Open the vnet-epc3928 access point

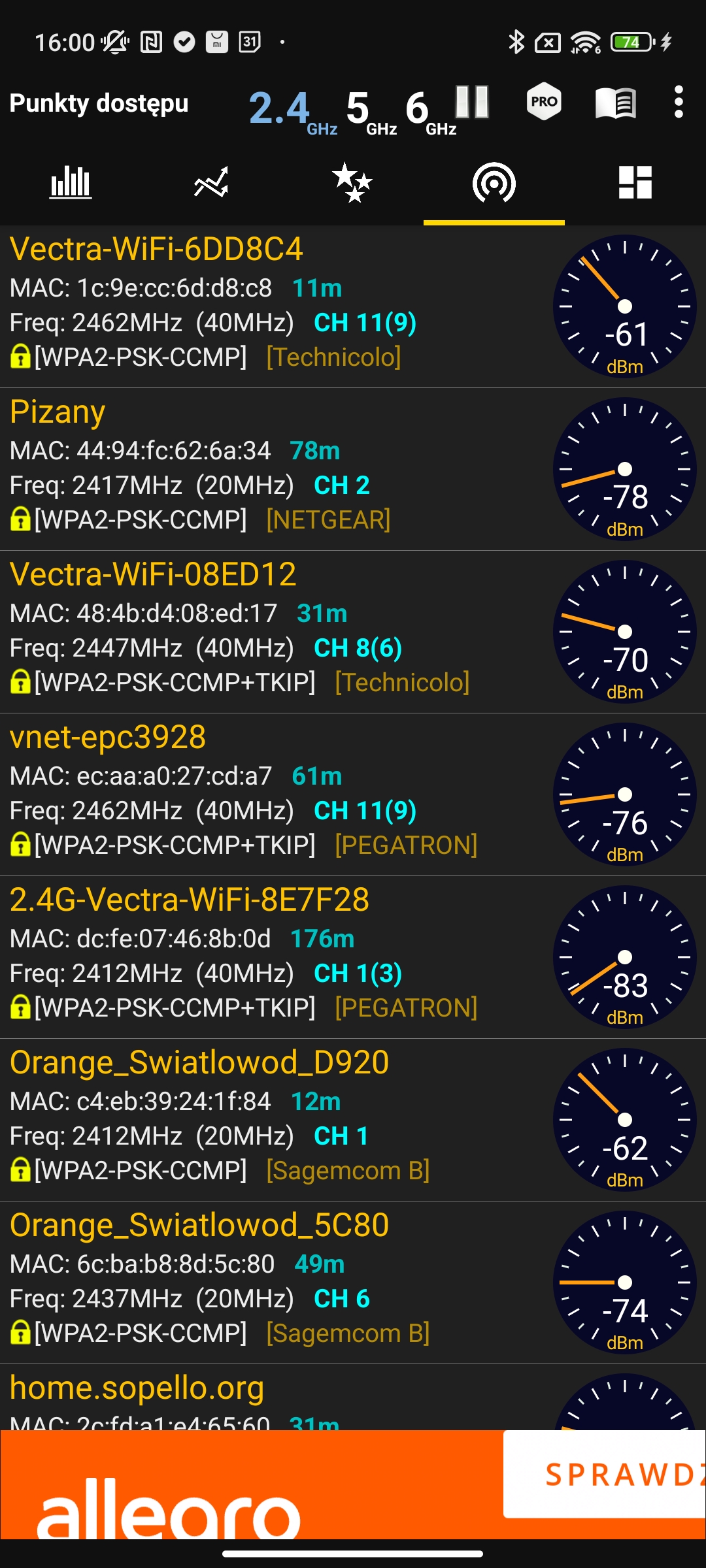pyautogui.click(x=275, y=793)
